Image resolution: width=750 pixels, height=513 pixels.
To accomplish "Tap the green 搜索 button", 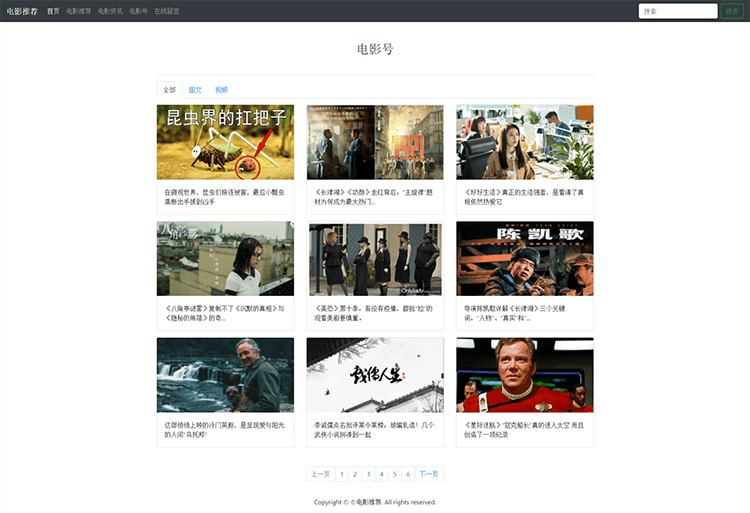I will point(732,11).
